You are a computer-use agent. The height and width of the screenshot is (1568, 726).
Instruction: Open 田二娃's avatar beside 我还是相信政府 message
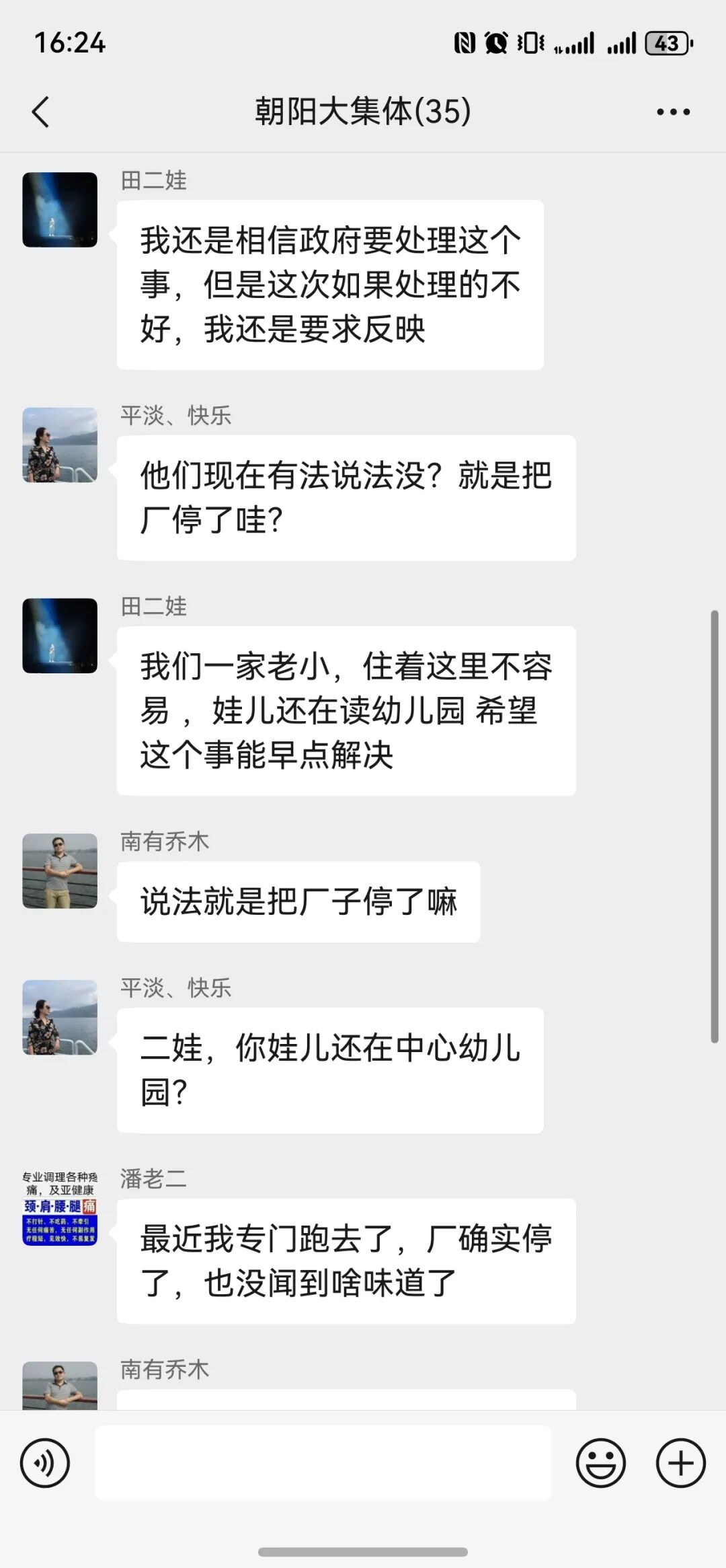pos(60,210)
